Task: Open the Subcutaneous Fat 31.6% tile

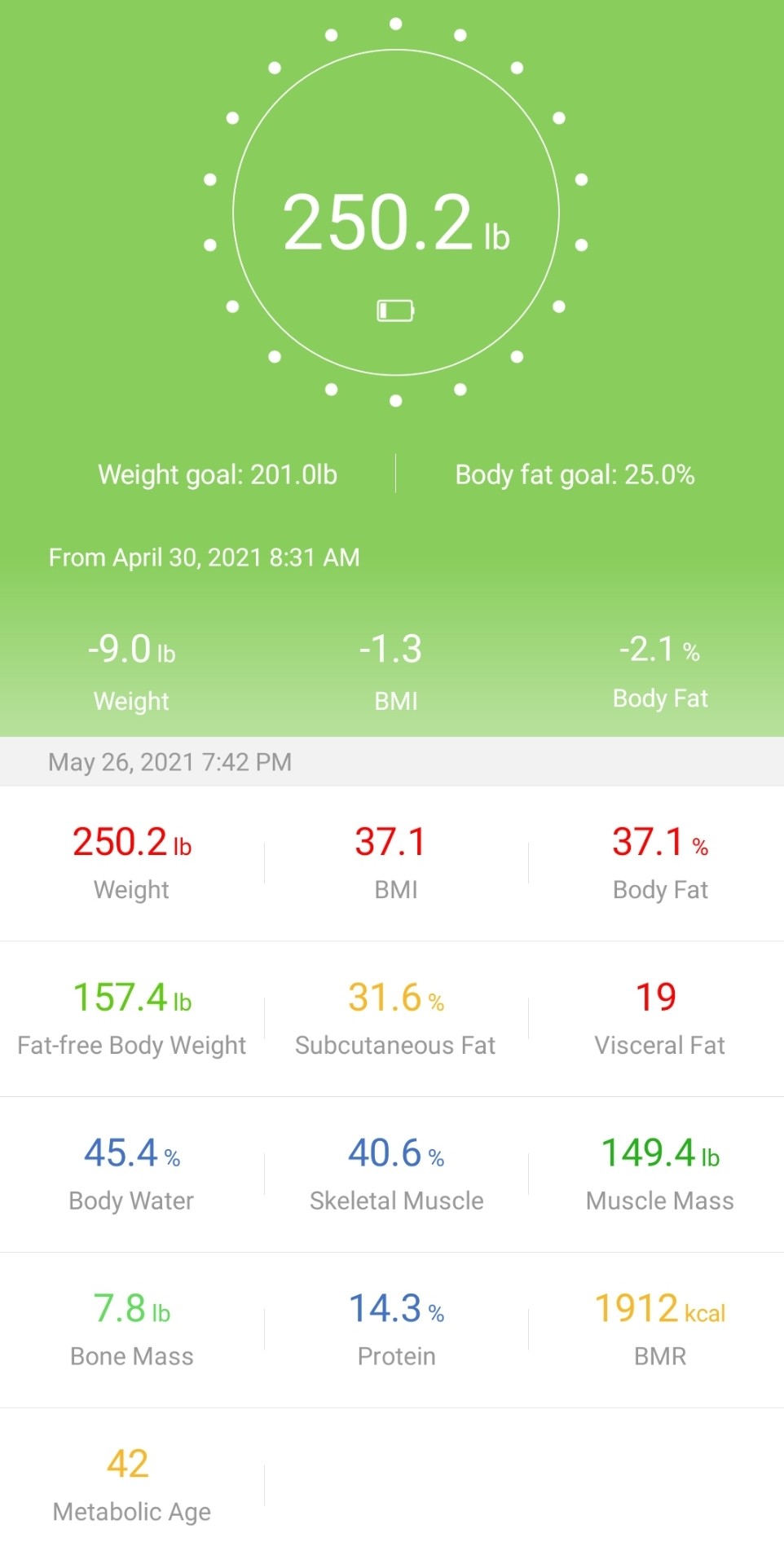Action: (x=396, y=1019)
